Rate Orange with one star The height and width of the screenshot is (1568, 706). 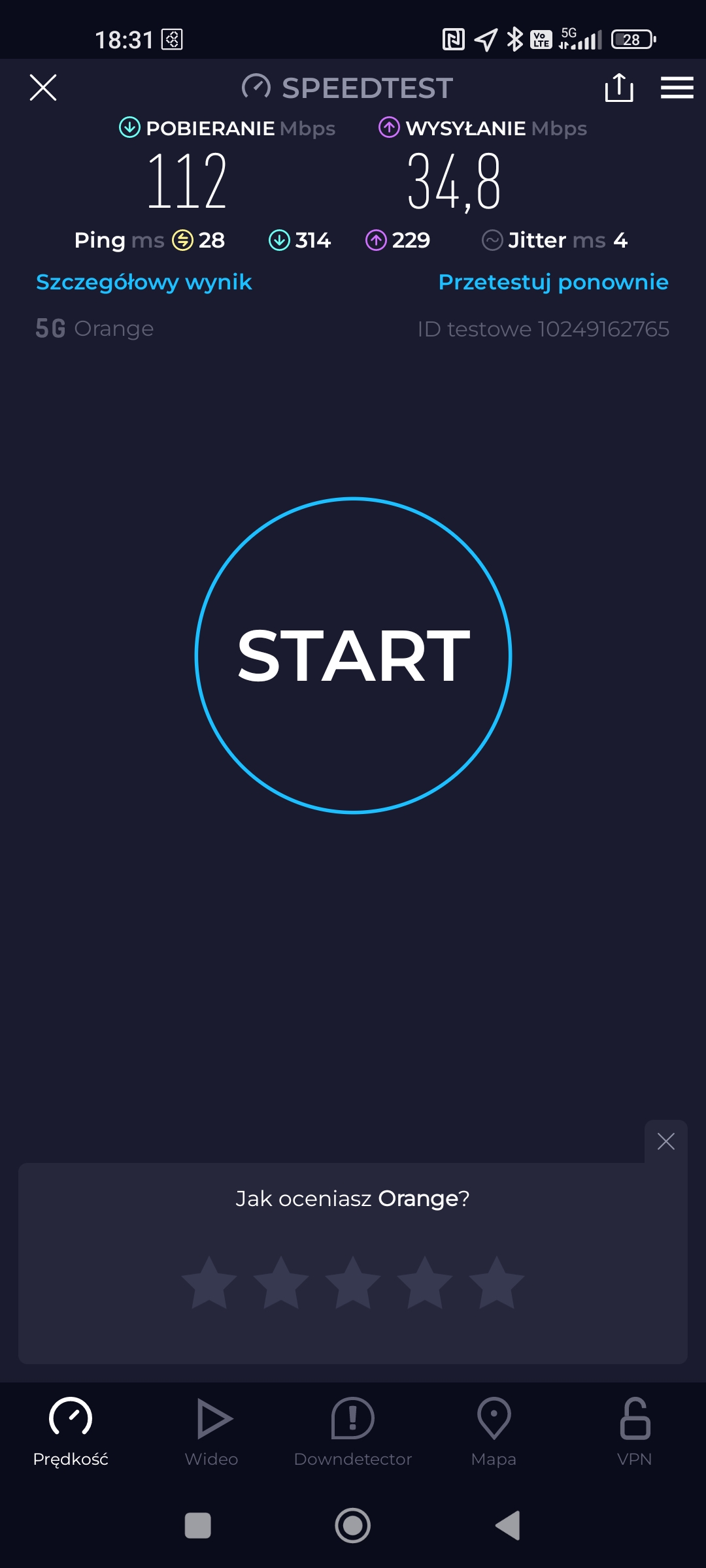point(209,1282)
